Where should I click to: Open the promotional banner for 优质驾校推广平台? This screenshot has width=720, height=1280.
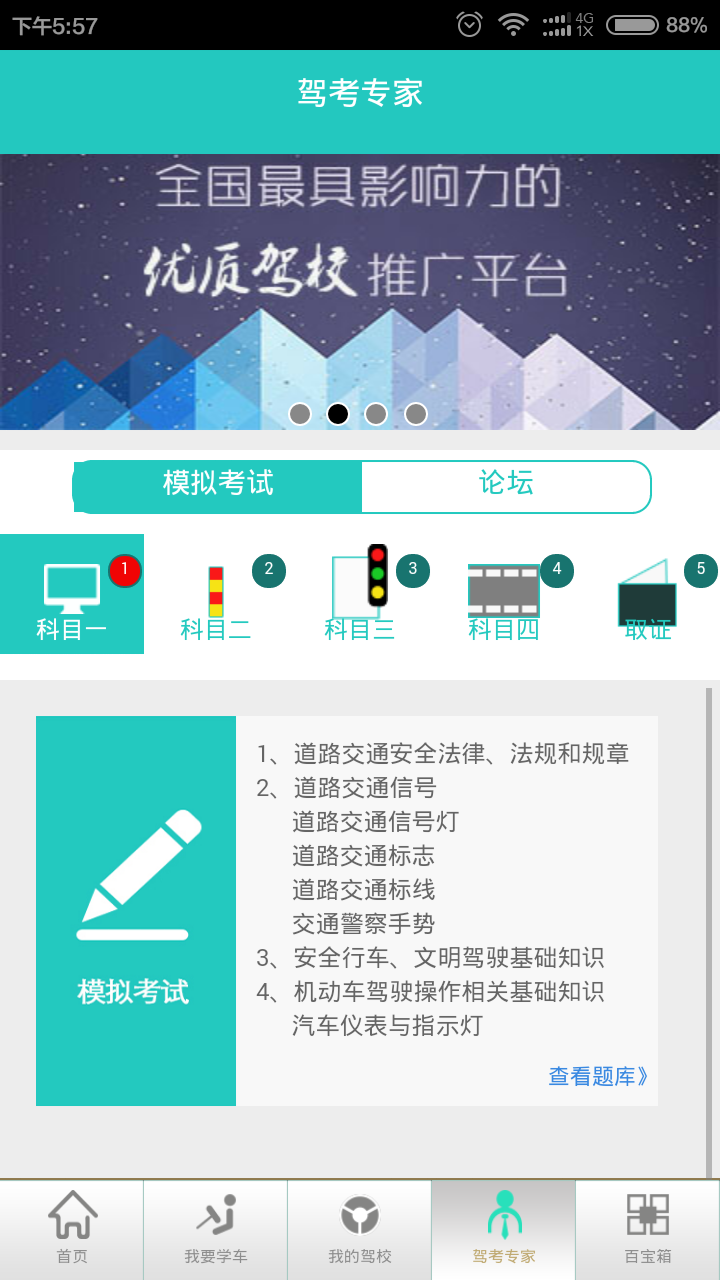pos(360,292)
